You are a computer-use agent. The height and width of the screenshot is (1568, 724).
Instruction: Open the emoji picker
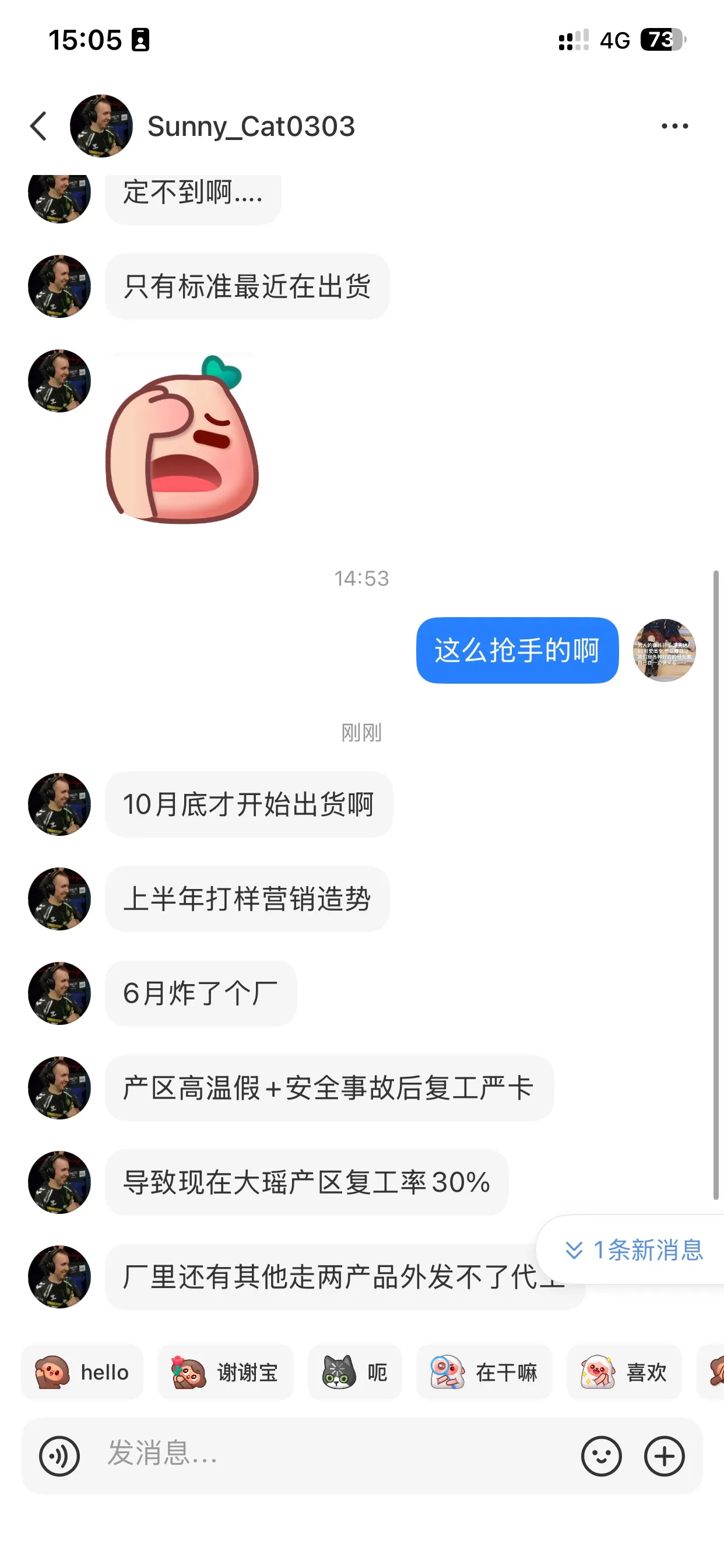coord(601,1456)
